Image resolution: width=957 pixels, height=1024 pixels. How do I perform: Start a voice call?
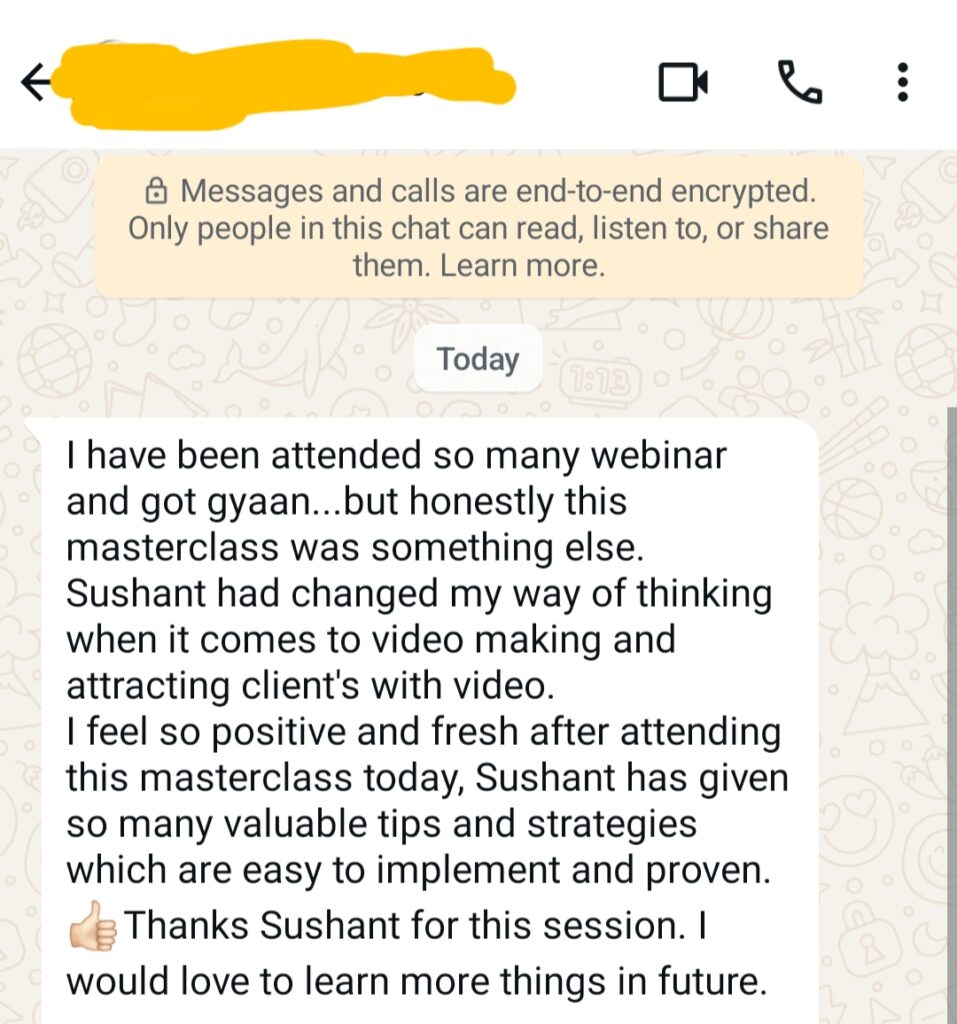(800, 82)
